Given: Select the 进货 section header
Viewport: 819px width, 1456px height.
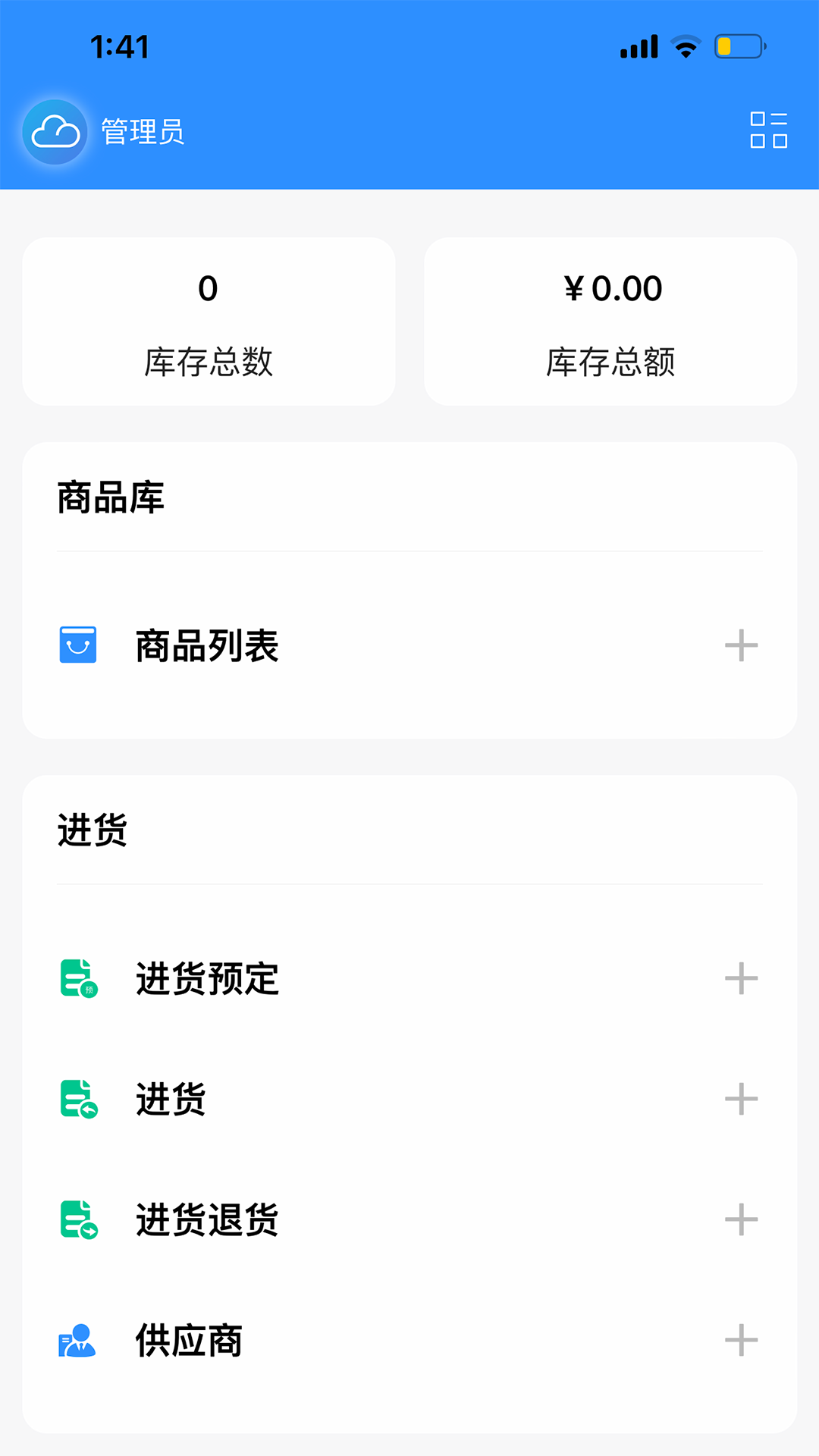Looking at the screenshot, I should [x=91, y=830].
